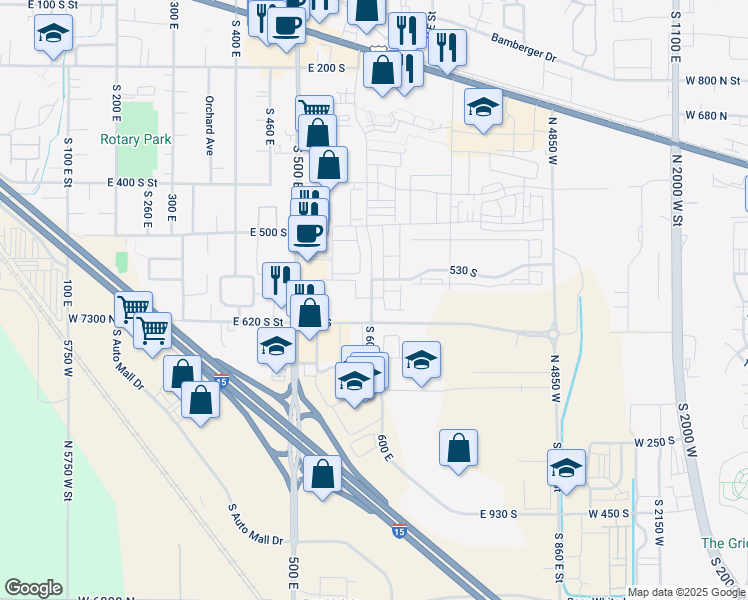Open the lone school marker below 530 S
Screen dimensions: 748x600
click(x=421, y=361)
